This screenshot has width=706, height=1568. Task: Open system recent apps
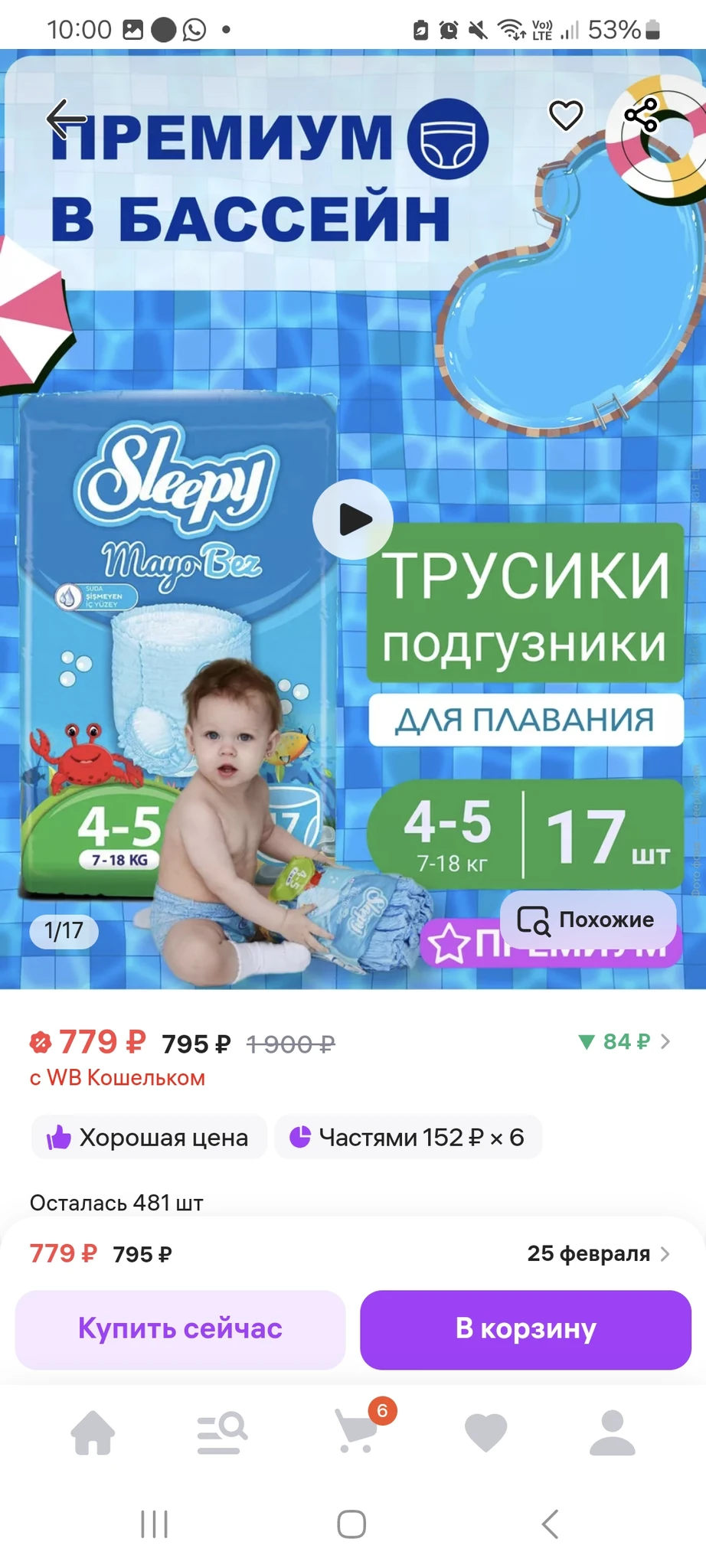click(x=154, y=1524)
